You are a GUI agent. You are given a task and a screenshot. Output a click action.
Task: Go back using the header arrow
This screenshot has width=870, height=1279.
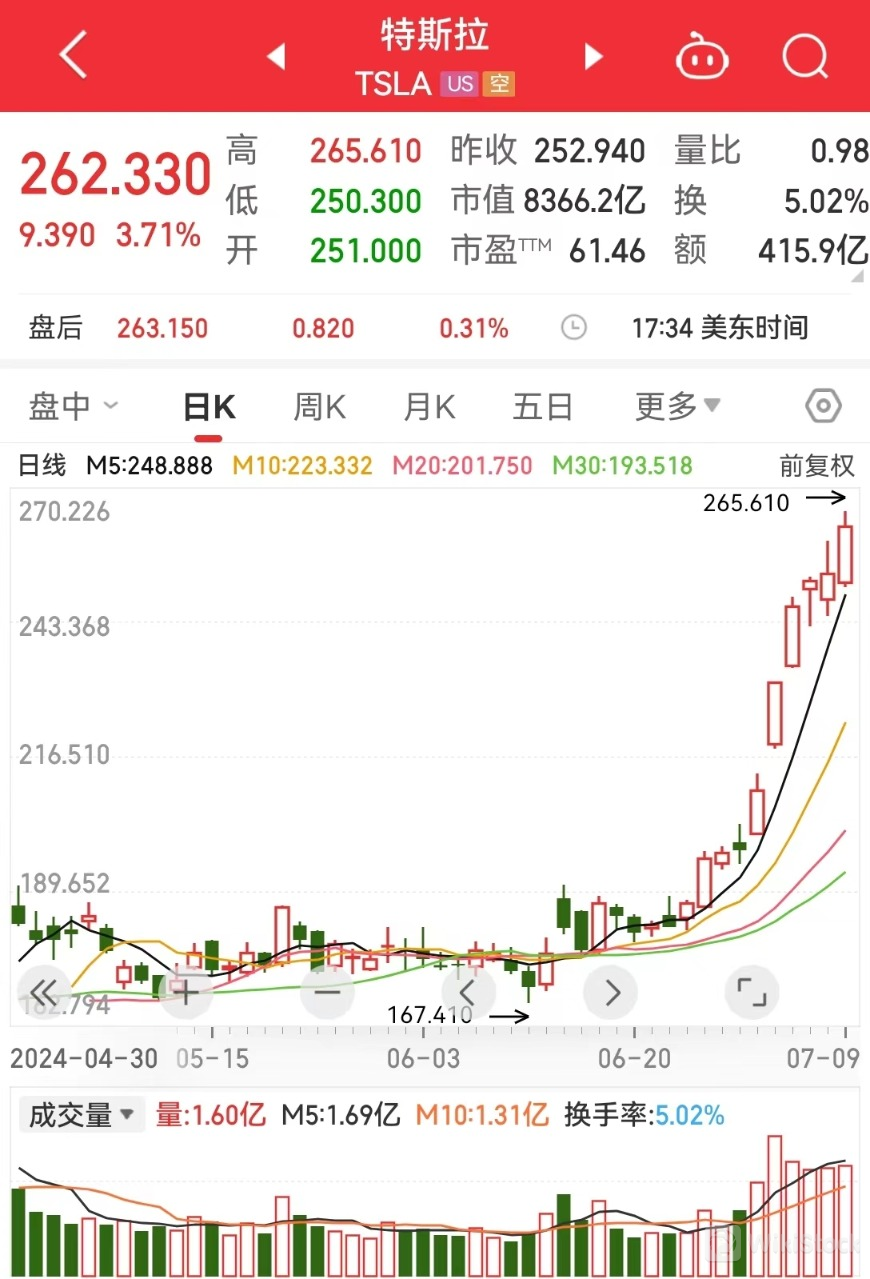73,56
